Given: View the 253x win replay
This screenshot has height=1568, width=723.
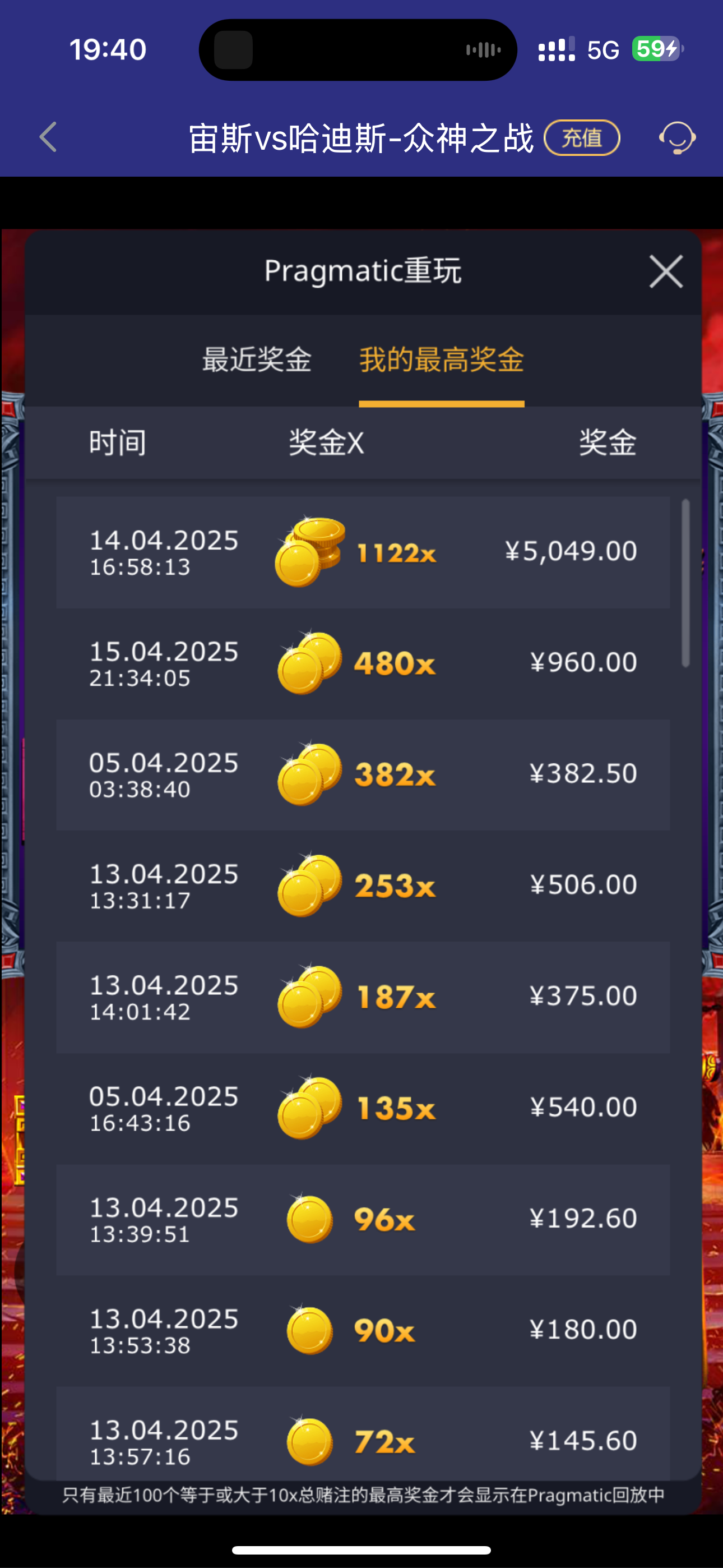Looking at the screenshot, I should 363,886.
